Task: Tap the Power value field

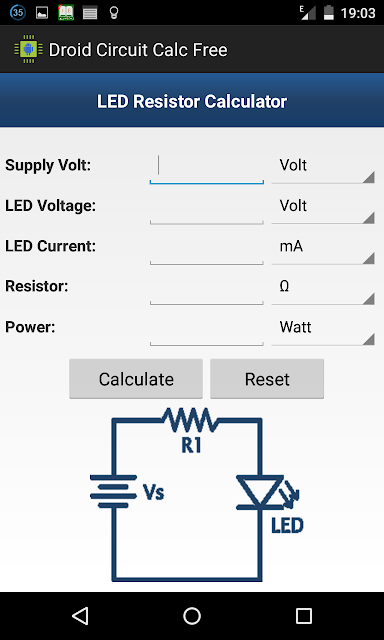Action: [206, 327]
